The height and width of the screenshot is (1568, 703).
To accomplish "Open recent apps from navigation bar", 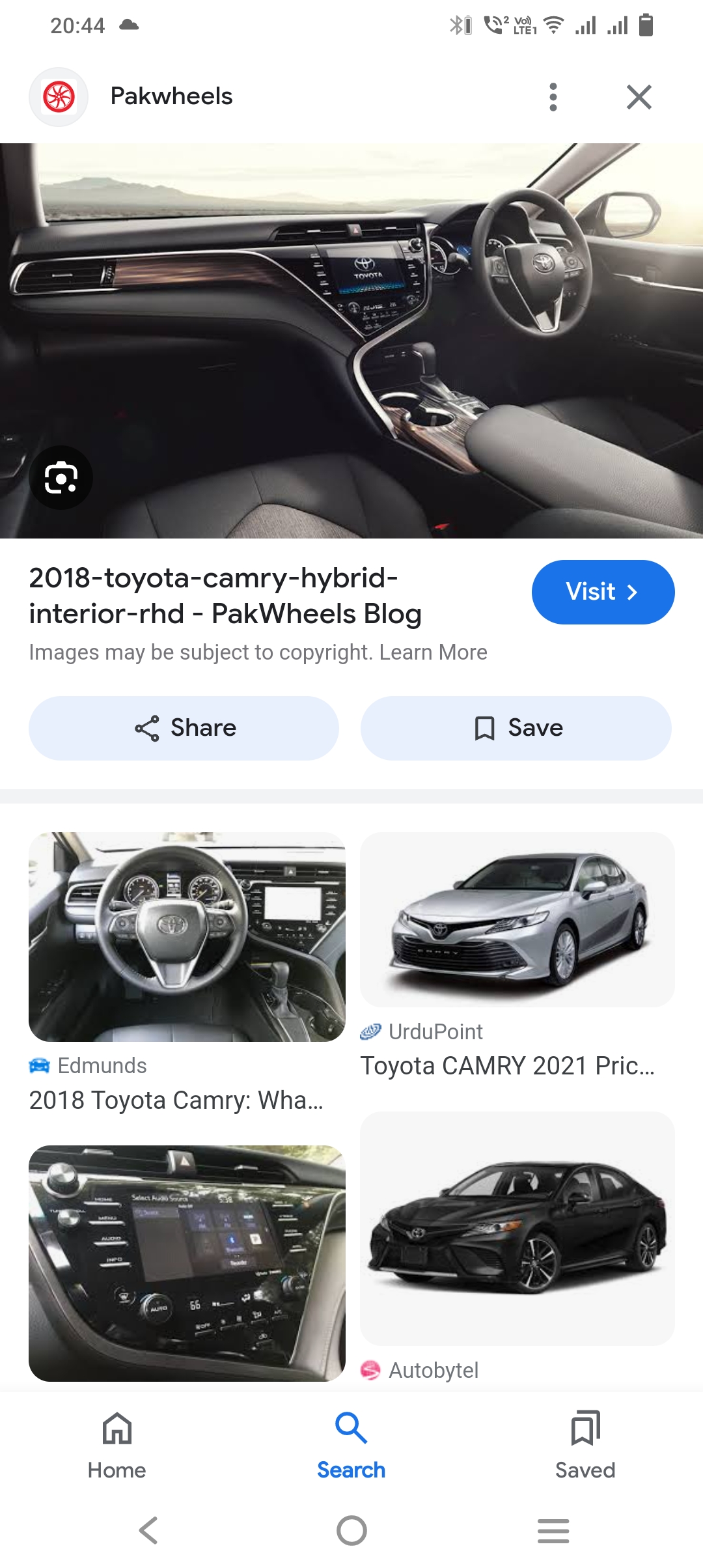I will [x=553, y=1530].
